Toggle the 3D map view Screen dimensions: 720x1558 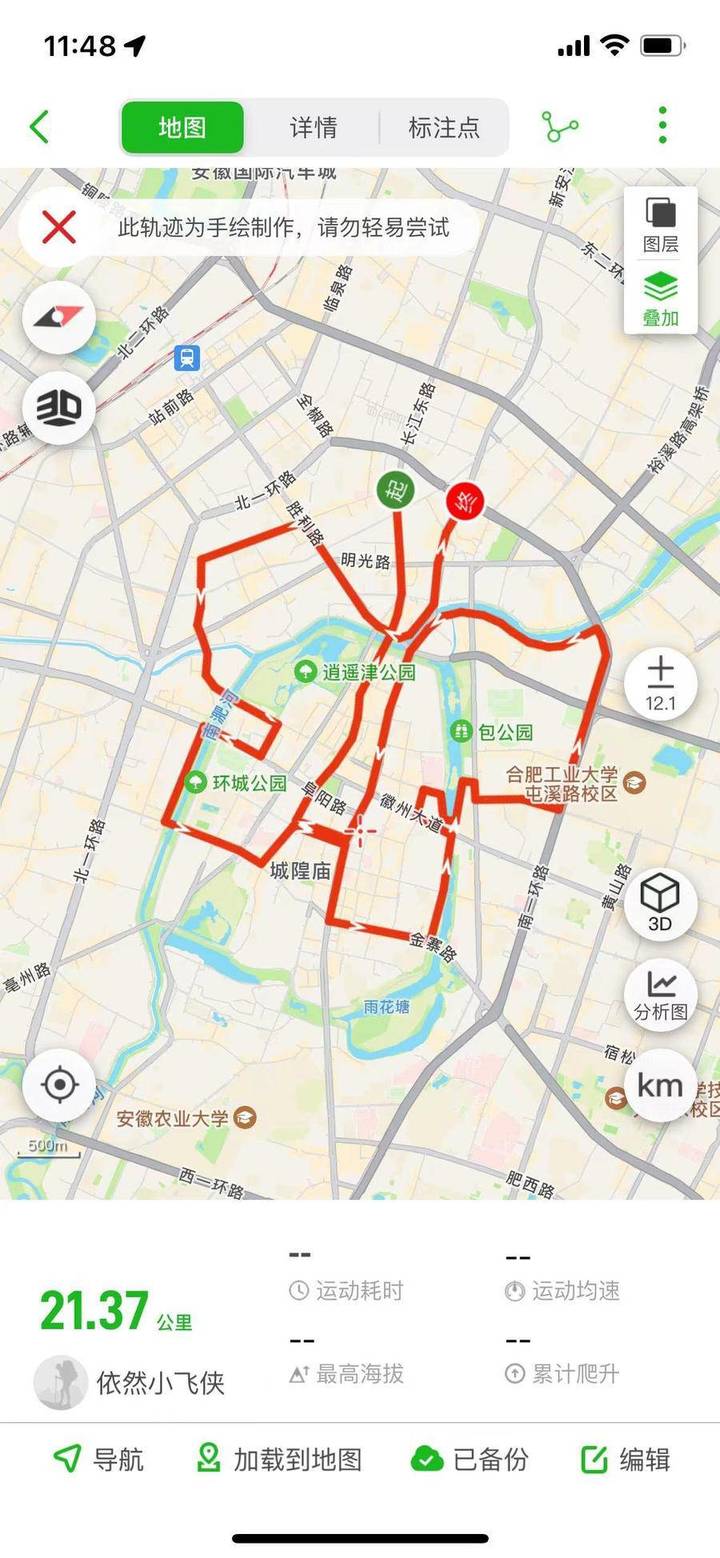tap(59, 406)
